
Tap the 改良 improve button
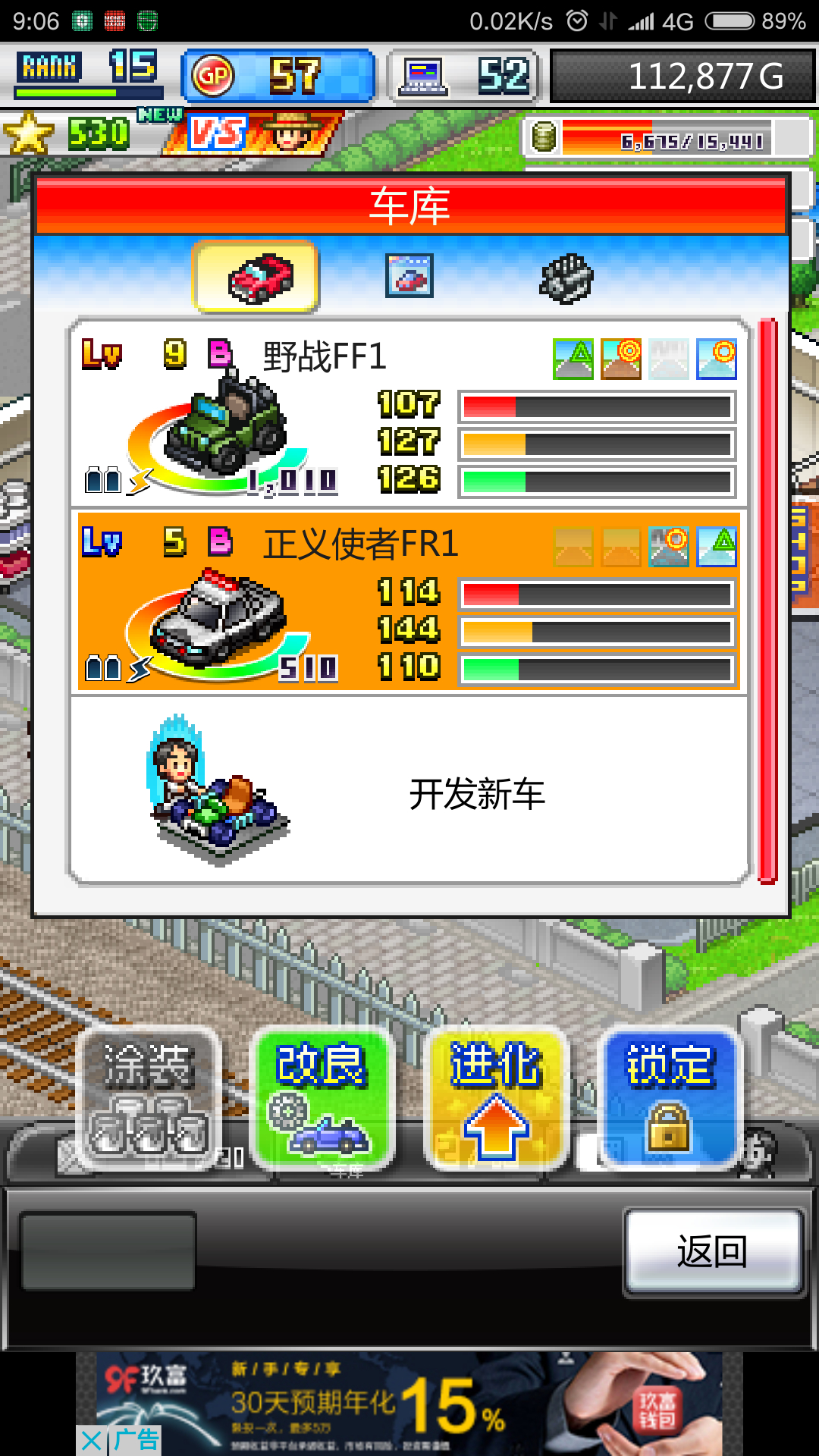click(322, 1097)
